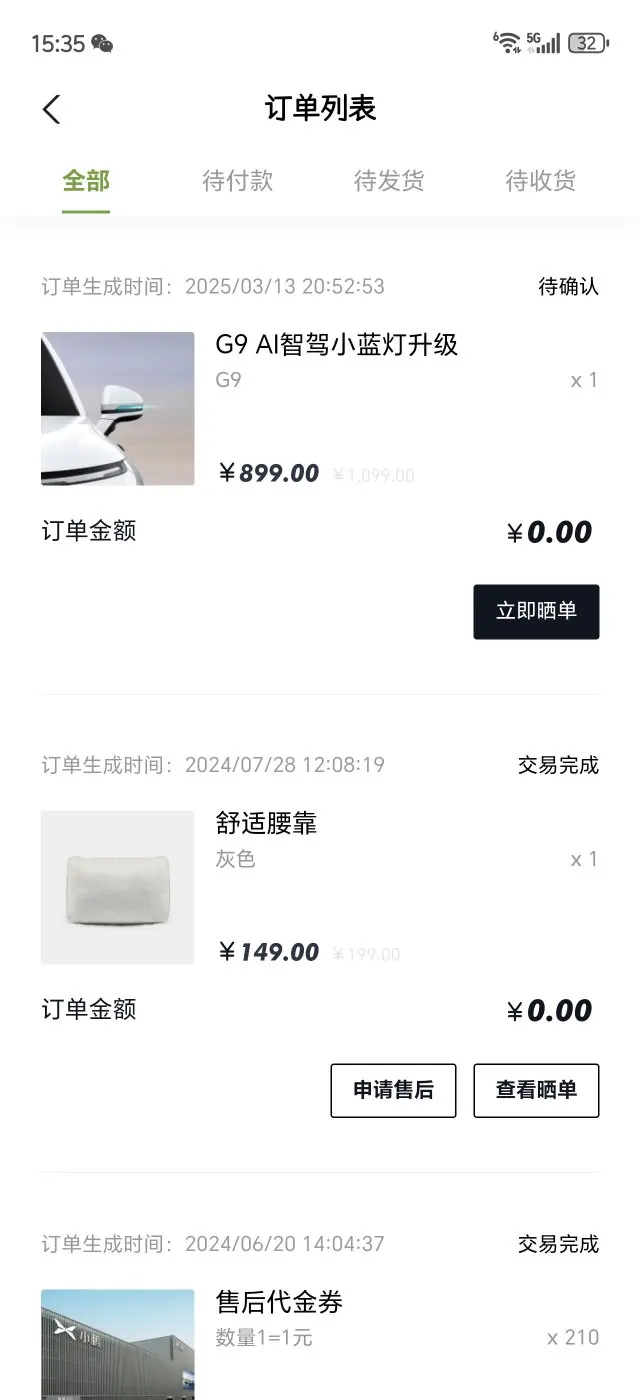The width and height of the screenshot is (640, 1400).
Task: Switch to the 待发货 tab
Action: (389, 181)
